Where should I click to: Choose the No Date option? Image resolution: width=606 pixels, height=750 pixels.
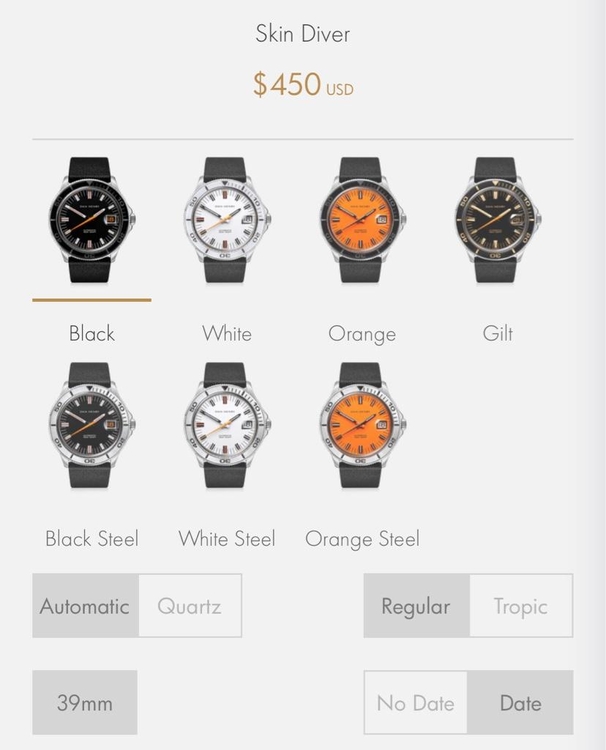pos(415,703)
